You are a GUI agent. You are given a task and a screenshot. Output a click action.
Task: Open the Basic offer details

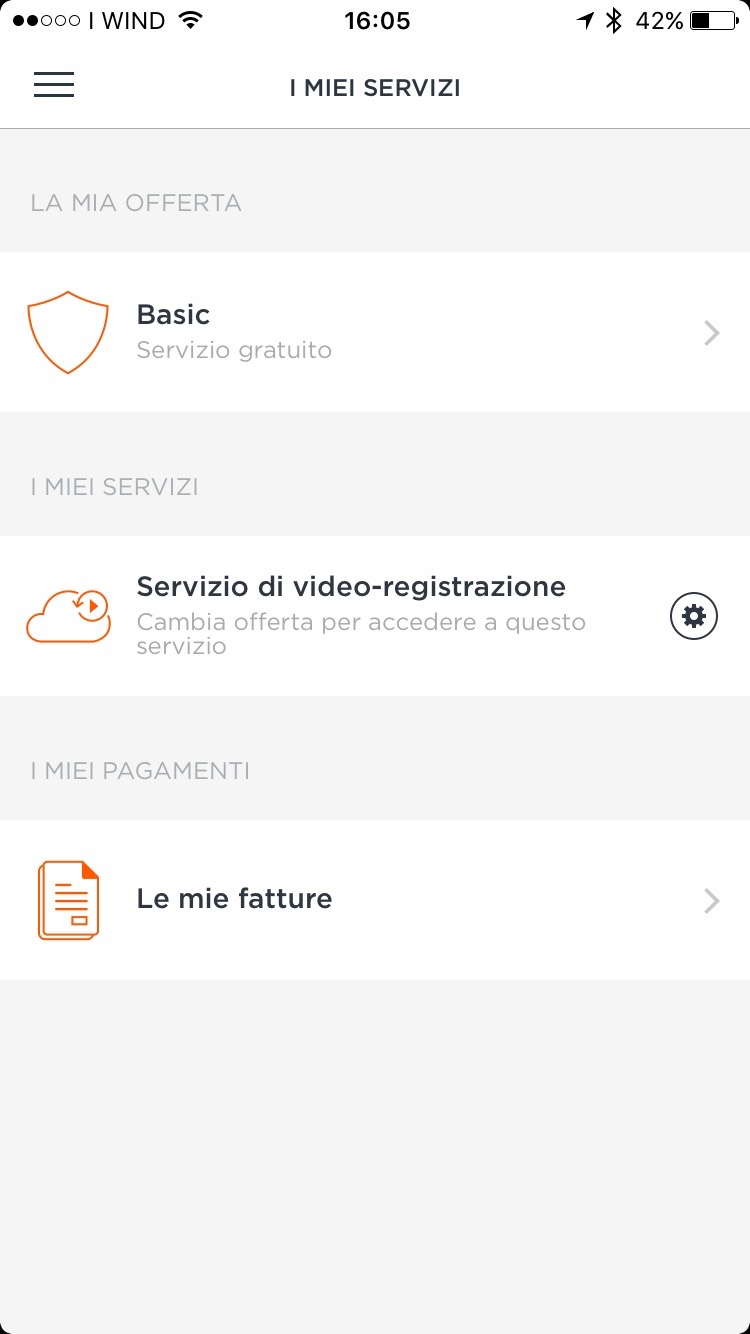point(374,332)
